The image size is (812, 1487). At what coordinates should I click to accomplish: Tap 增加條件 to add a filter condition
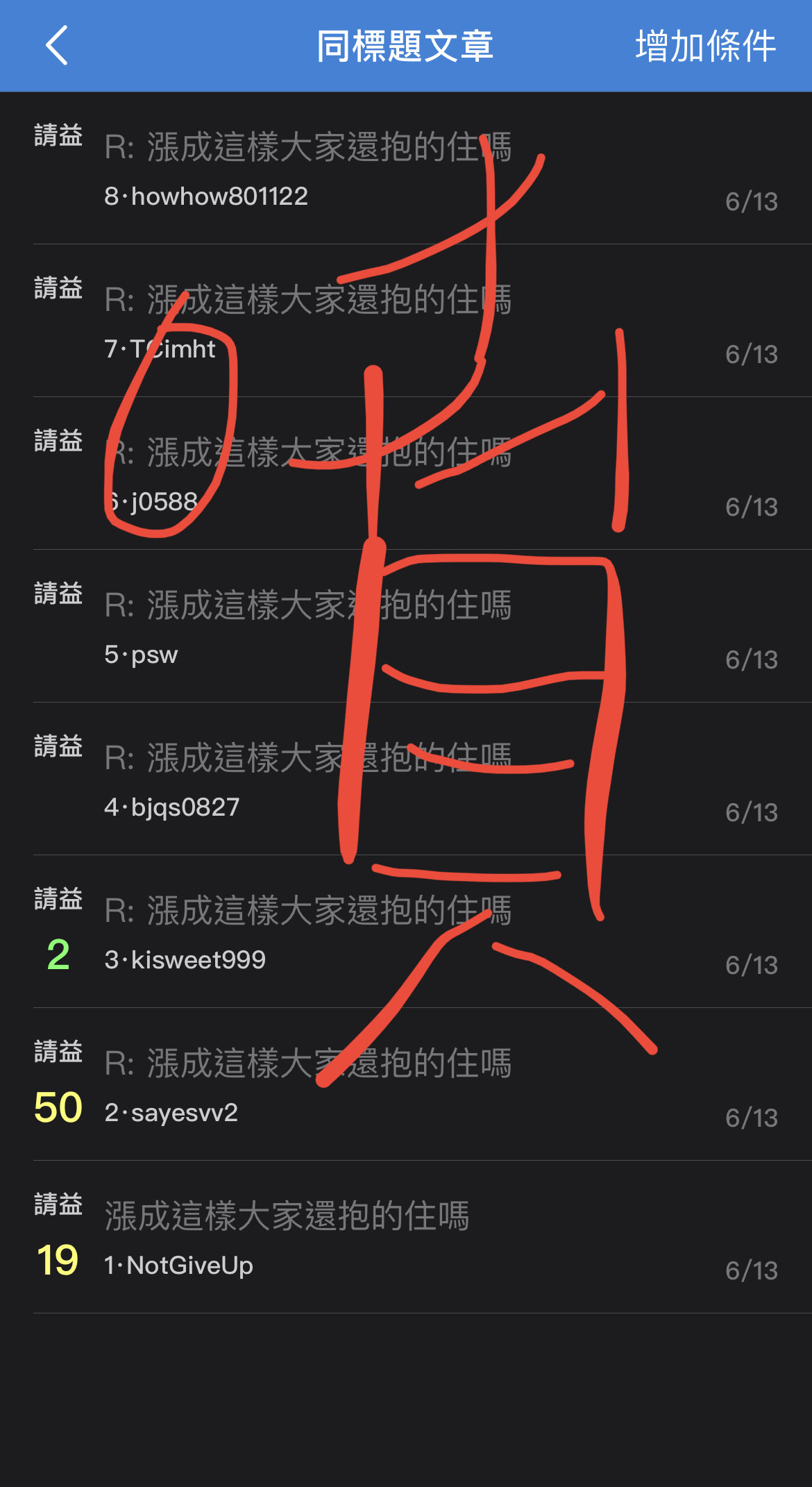point(705,47)
